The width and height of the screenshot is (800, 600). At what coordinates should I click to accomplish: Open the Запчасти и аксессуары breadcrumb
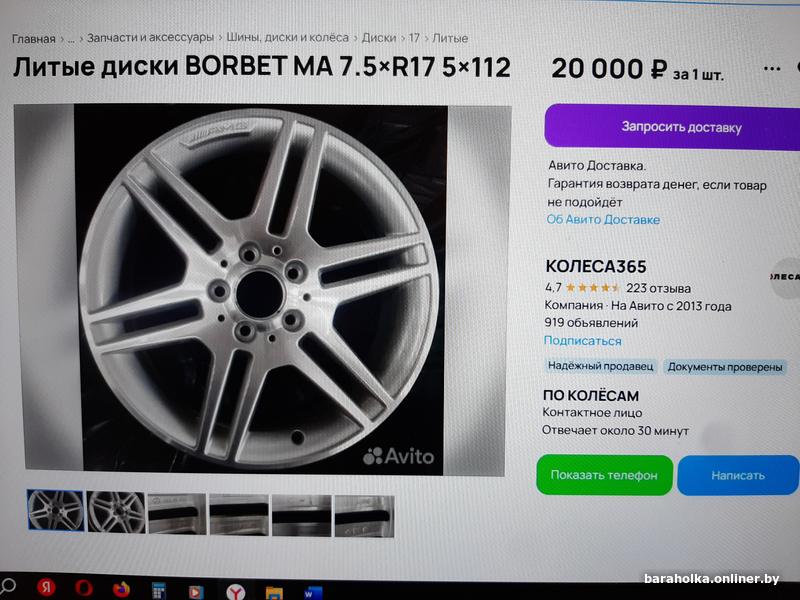(x=150, y=38)
